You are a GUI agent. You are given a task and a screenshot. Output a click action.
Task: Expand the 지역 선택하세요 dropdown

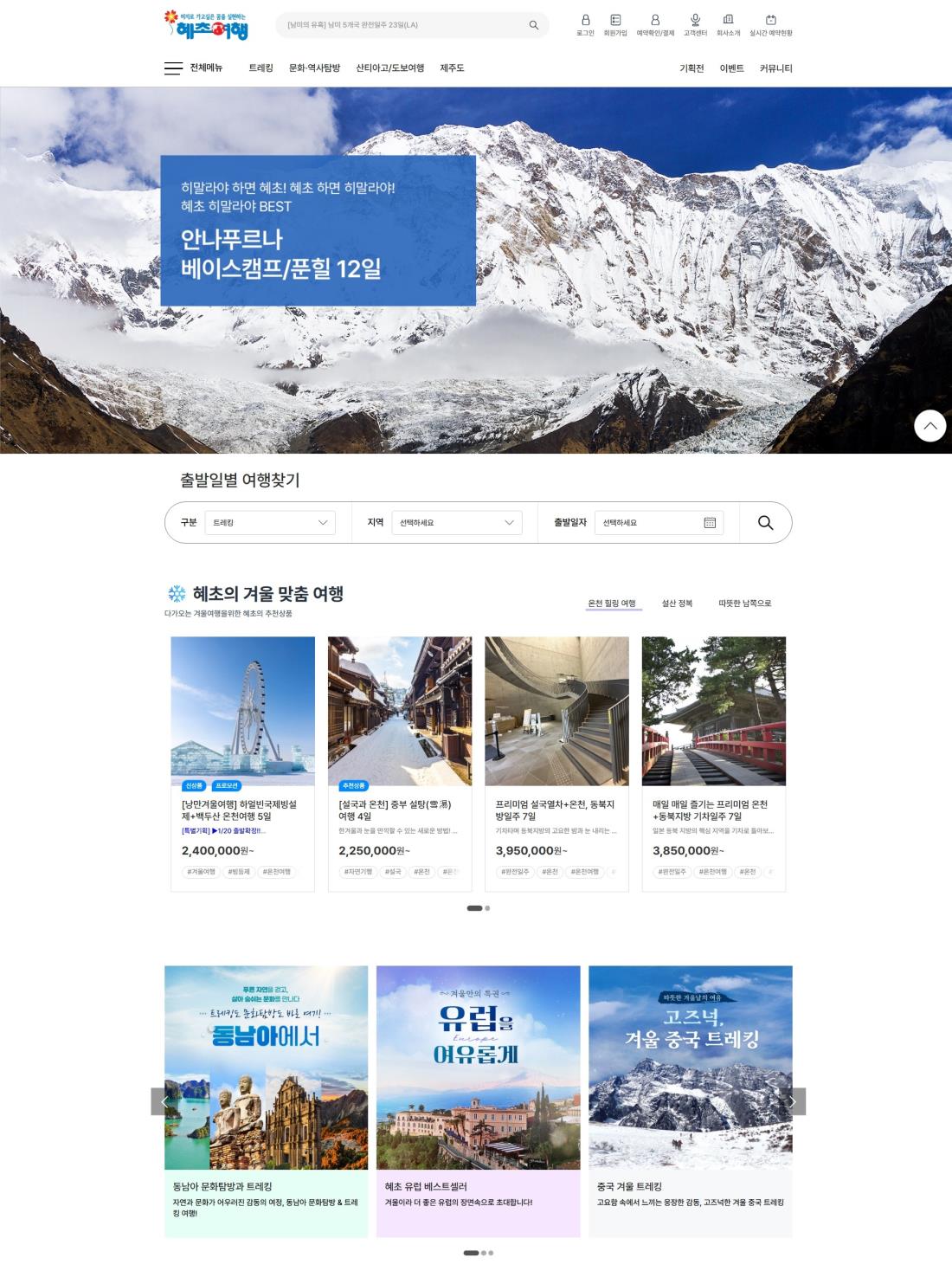click(456, 523)
